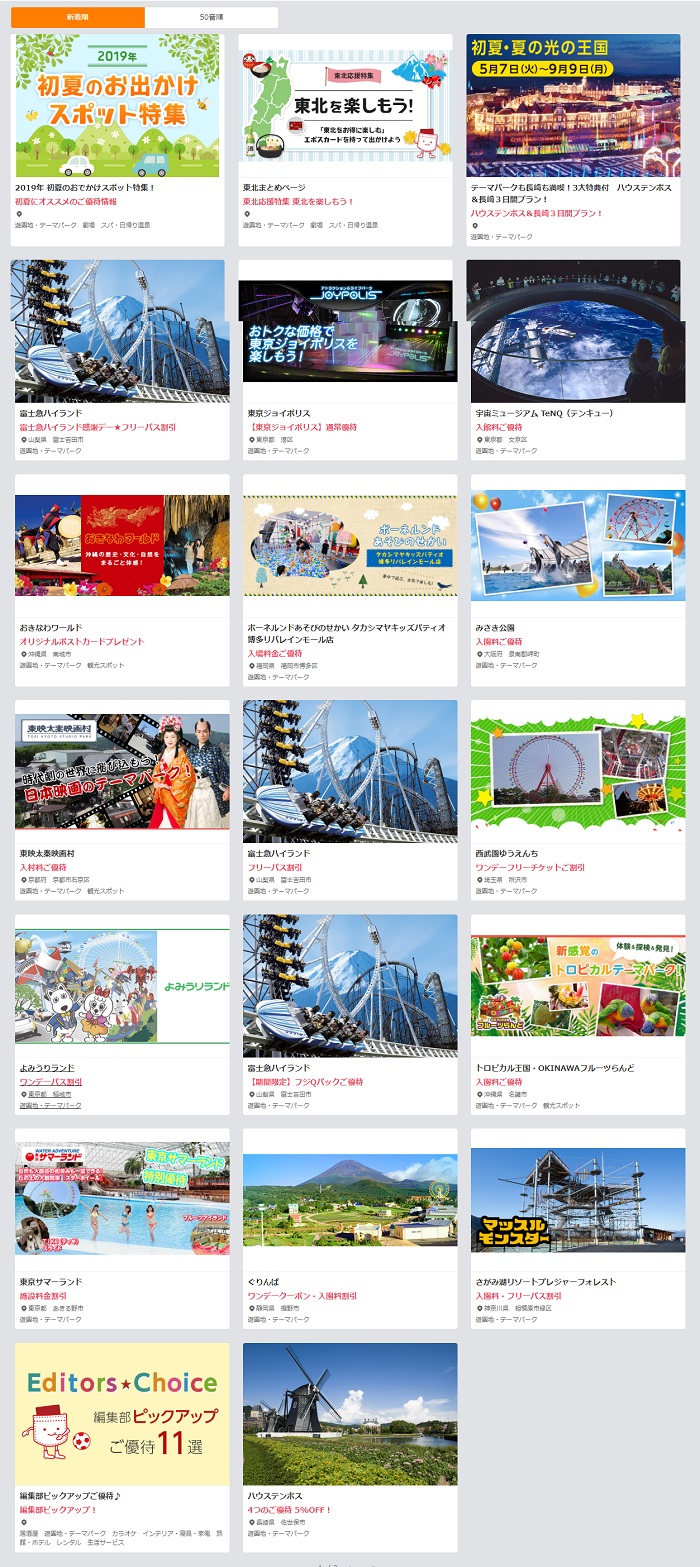Open the トロピカル王国・OKINAWAフルーツらんど card

tap(577, 985)
